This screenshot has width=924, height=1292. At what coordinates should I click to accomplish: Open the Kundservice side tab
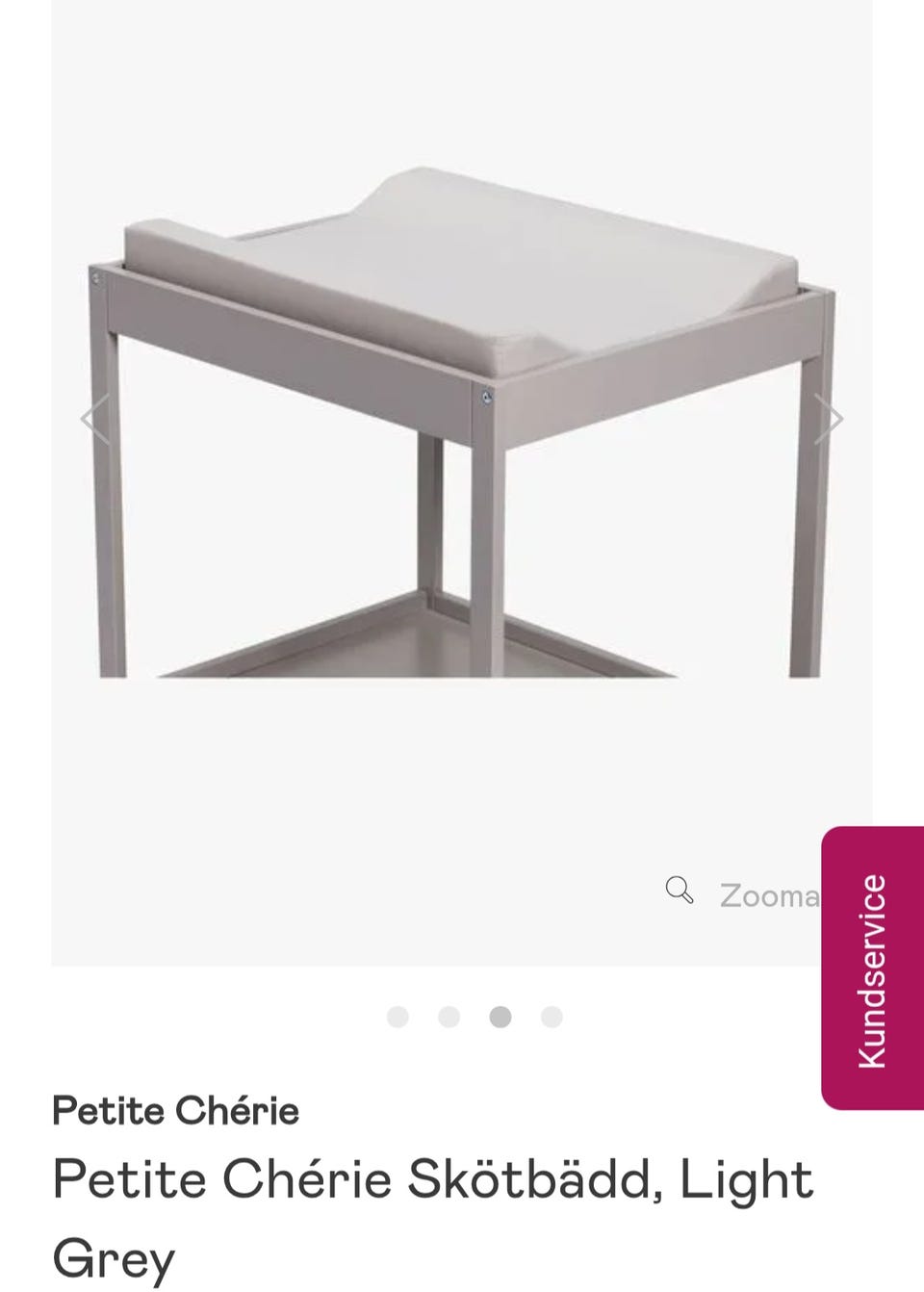coord(872,969)
